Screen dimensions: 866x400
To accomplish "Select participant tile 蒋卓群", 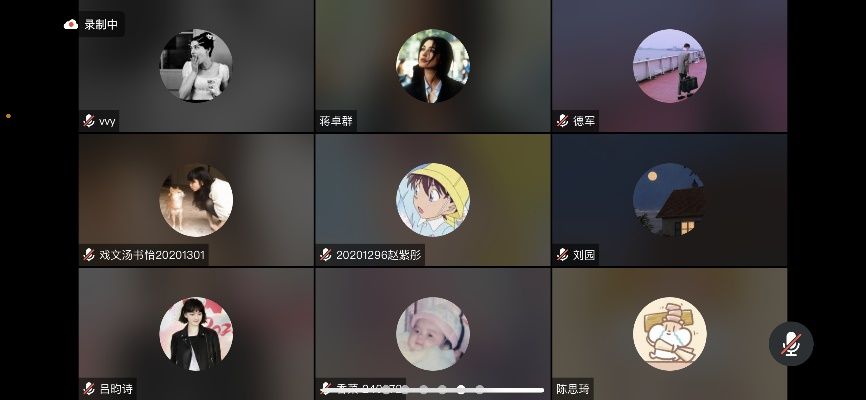I will click(x=432, y=66).
